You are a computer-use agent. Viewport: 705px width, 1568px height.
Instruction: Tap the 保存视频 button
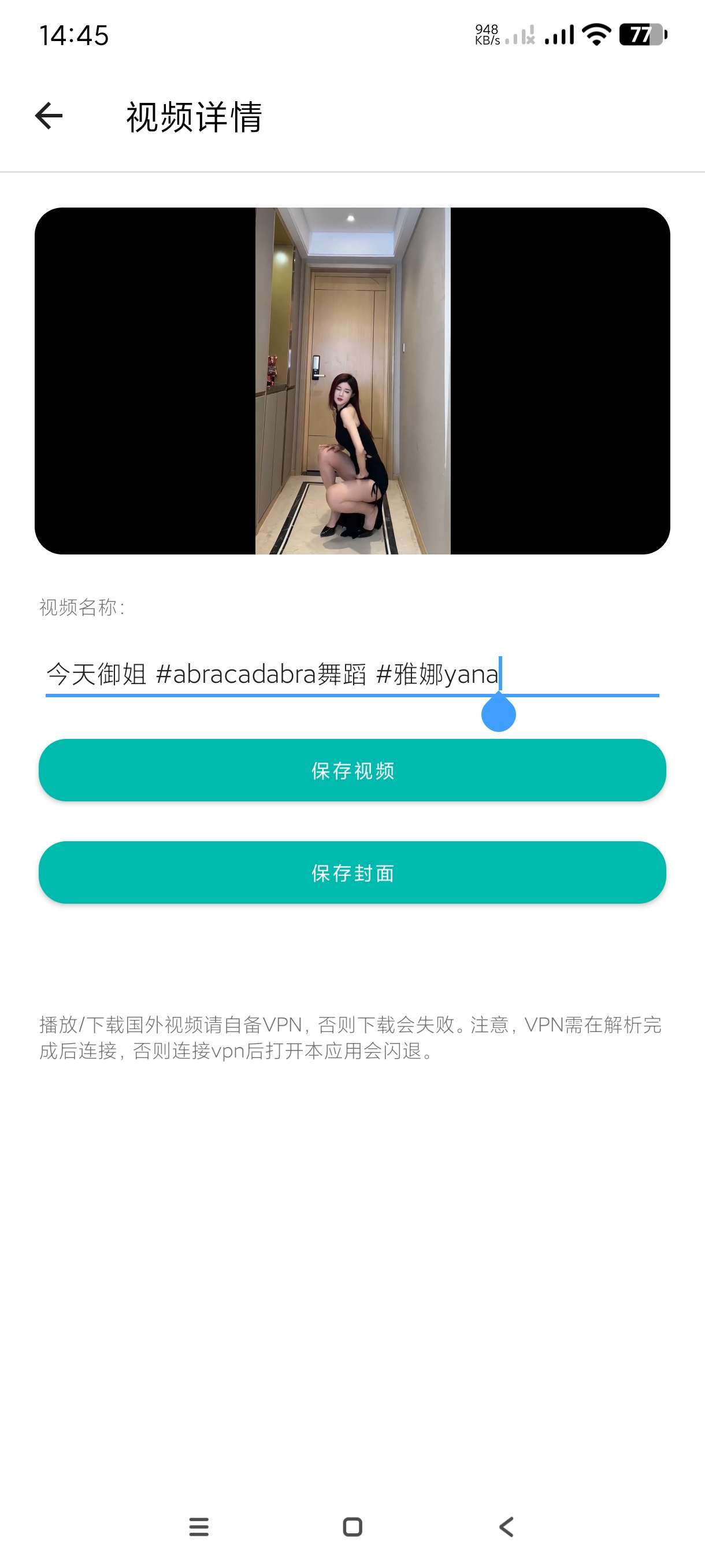point(352,771)
